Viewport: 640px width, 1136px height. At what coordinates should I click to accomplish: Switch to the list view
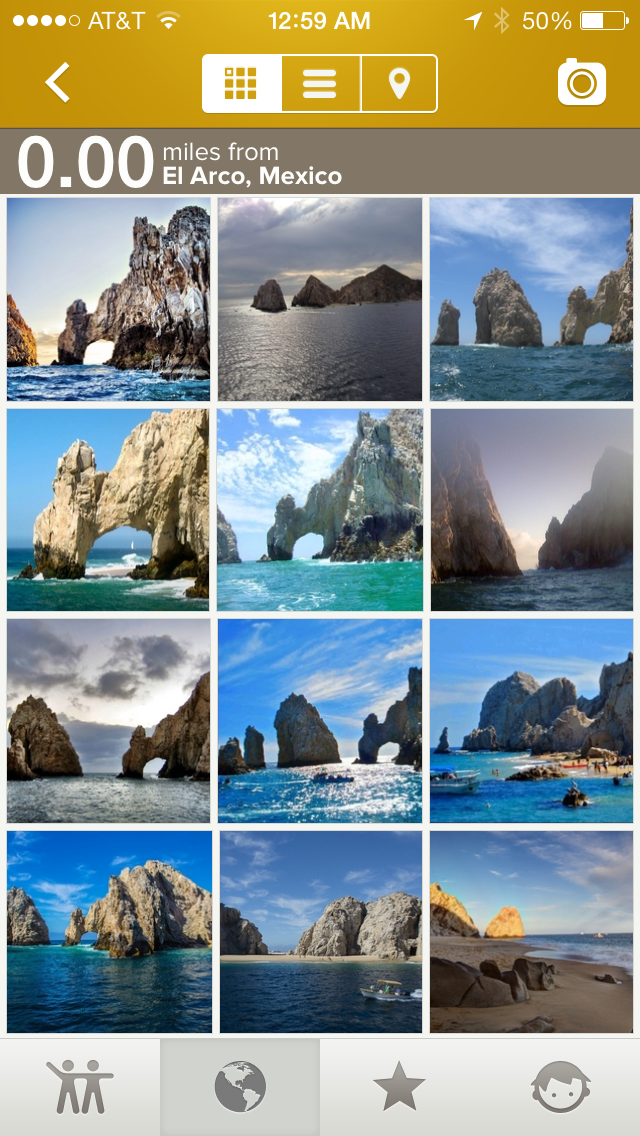click(x=320, y=83)
